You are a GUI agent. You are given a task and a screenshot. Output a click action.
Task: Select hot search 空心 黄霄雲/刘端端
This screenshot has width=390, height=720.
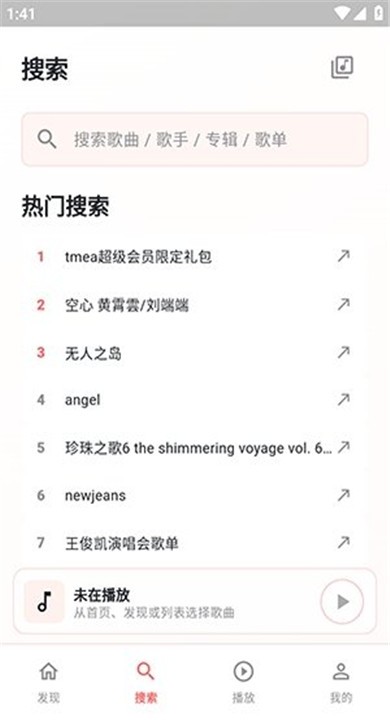tap(195, 304)
